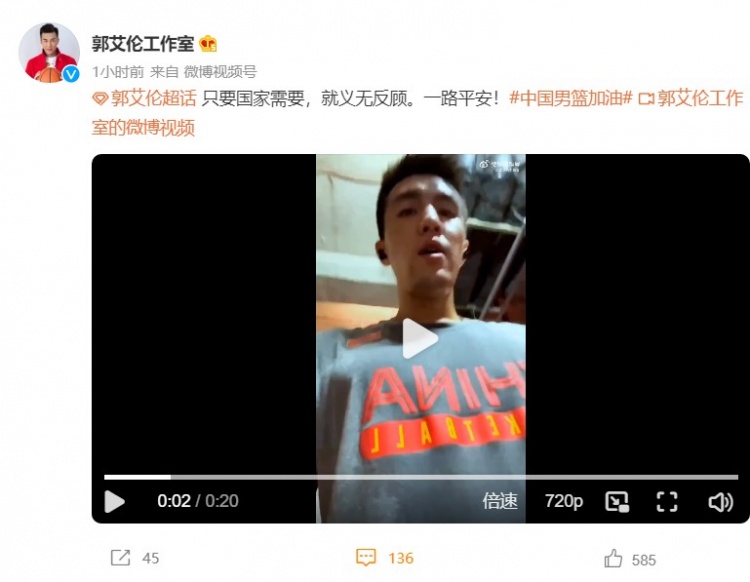Open the 郭艾伦工作室 account name
The image size is (750, 582).
click(x=143, y=44)
